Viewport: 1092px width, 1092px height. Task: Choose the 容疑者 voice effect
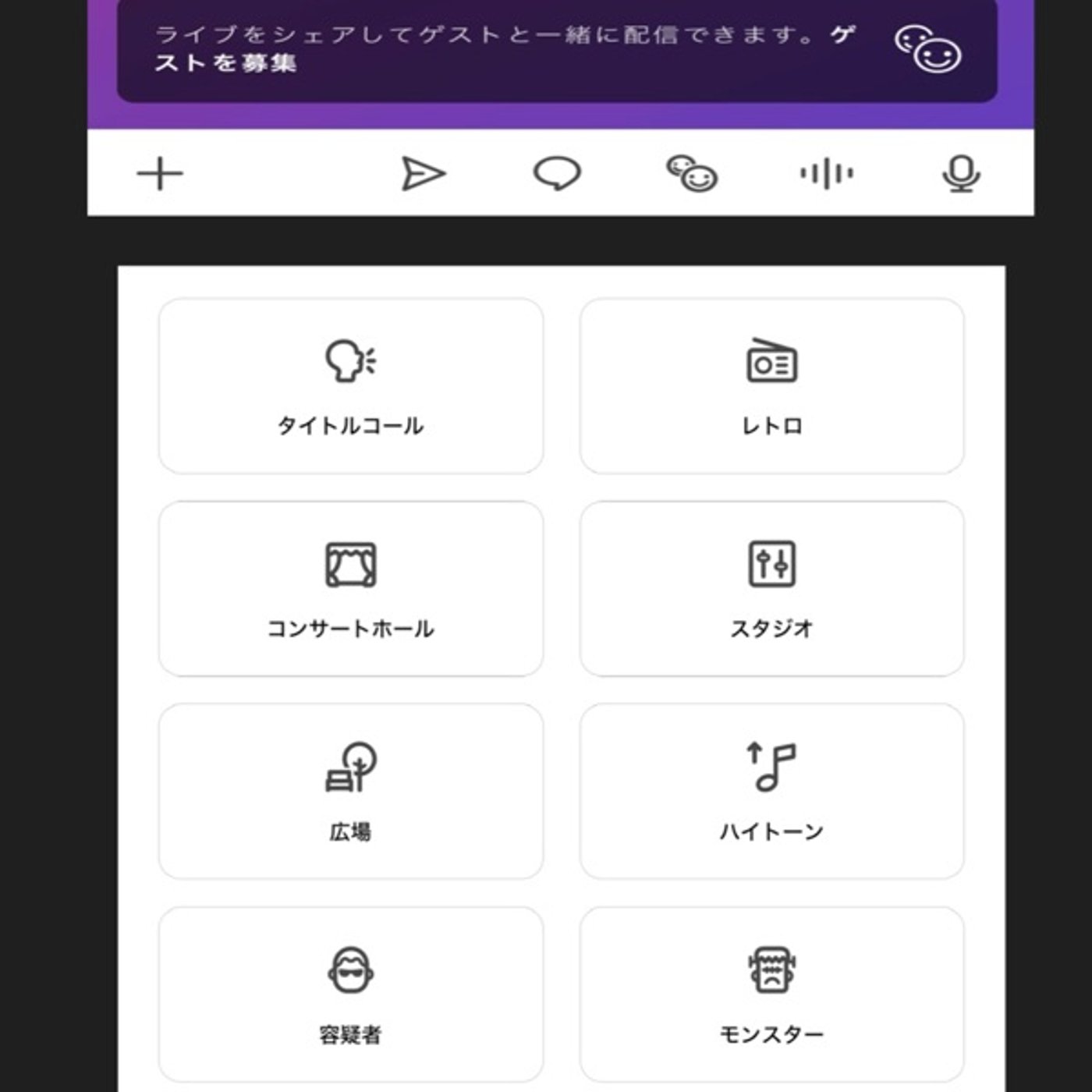(x=351, y=994)
